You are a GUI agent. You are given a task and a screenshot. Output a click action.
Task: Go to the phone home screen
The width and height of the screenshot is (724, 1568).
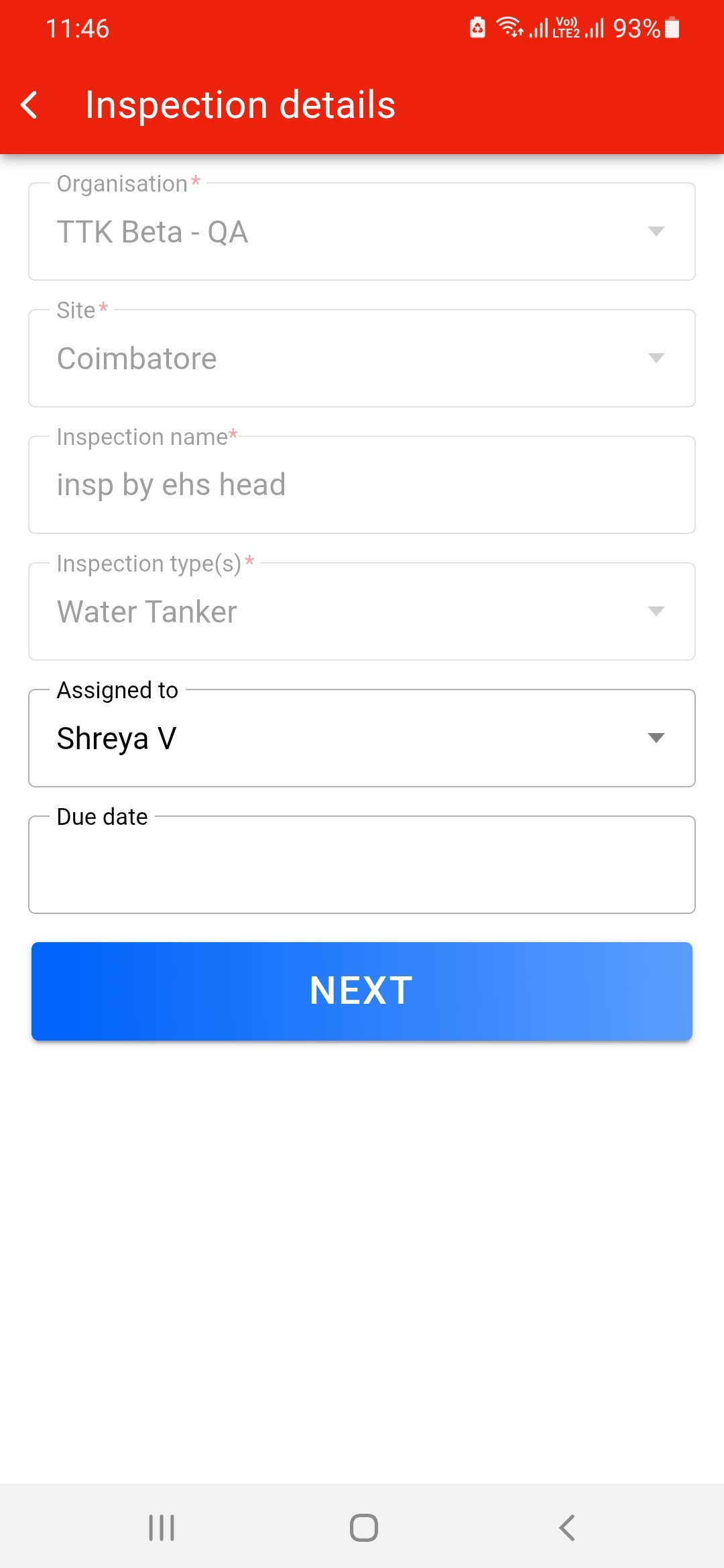[x=364, y=1528]
